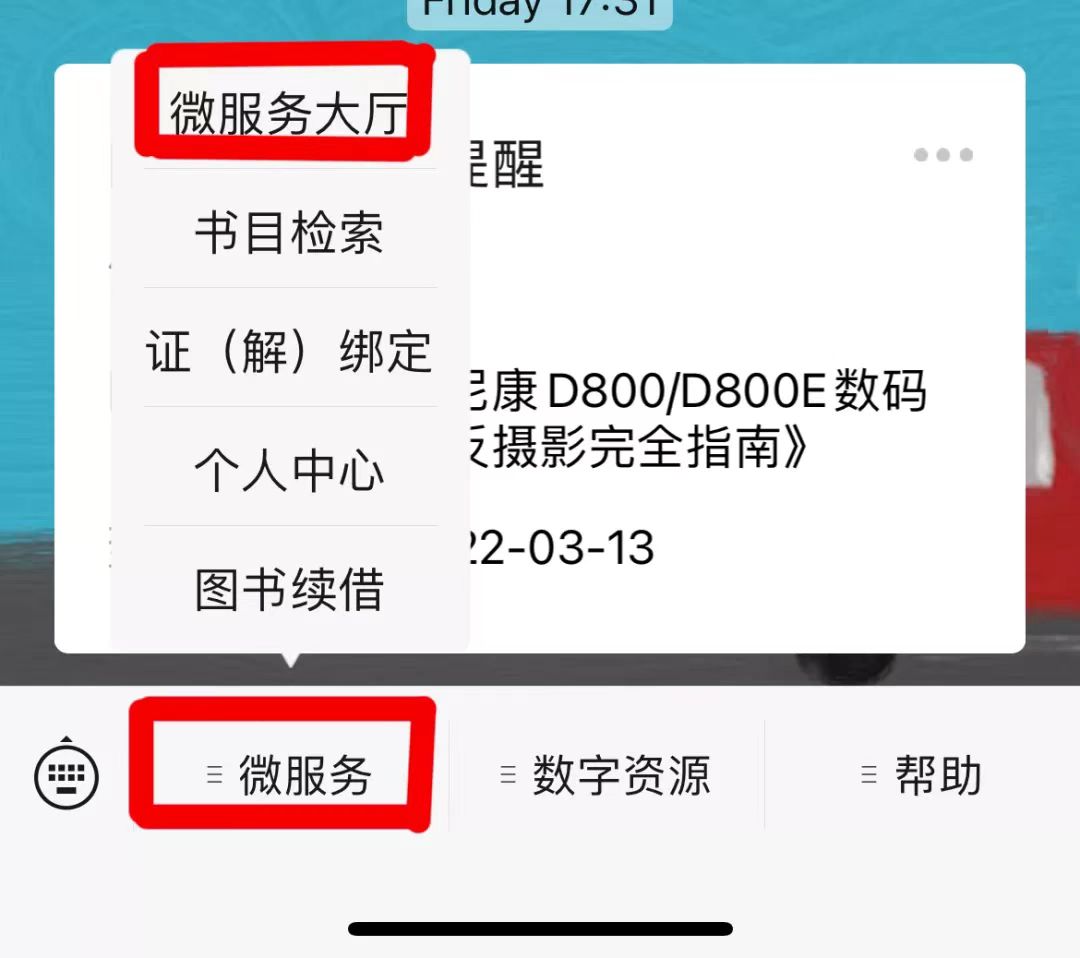Viewport: 1080px width, 958px height.
Task: Open 微服务大厅 from the popup menu
Action: [x=289, y=112]
